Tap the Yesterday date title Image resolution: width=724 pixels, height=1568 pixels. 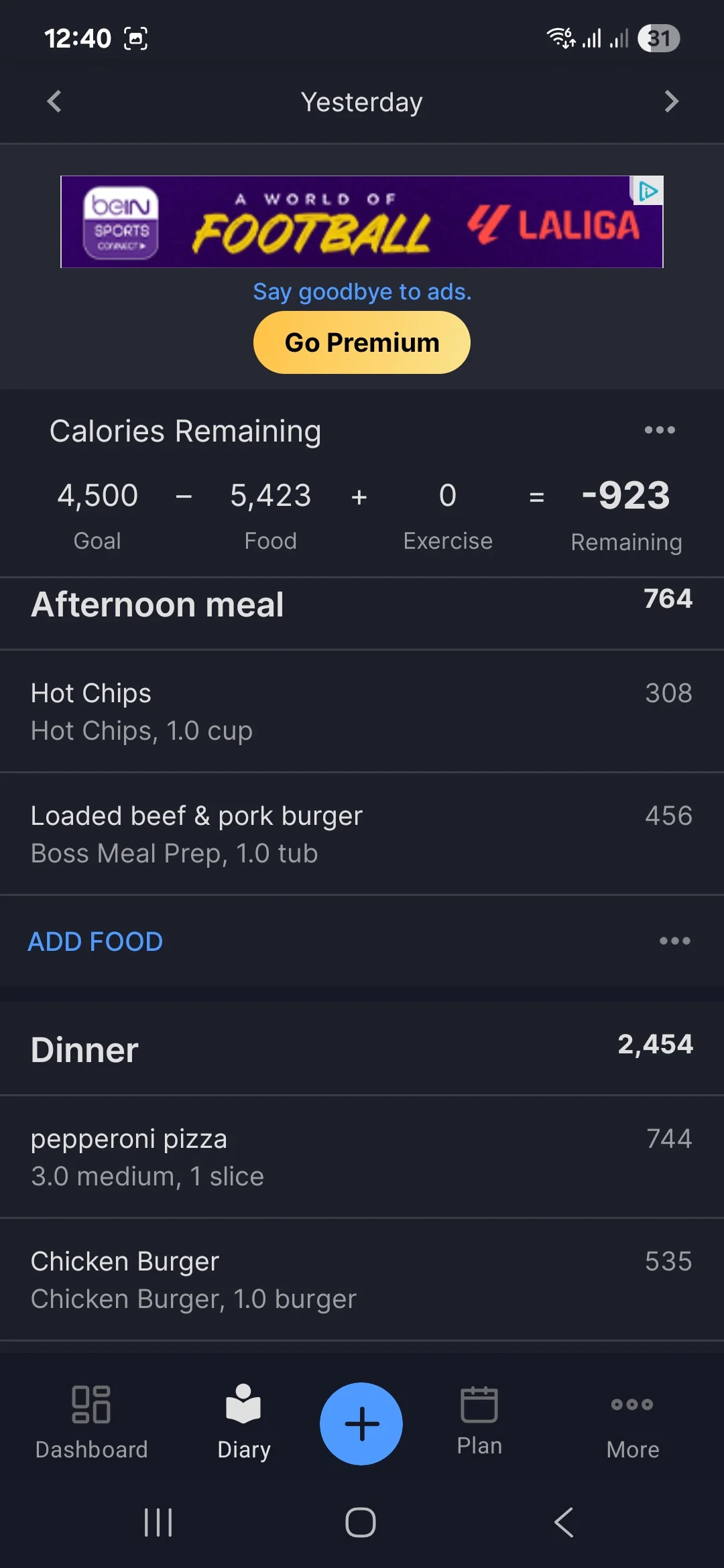[x=362, y=102]
